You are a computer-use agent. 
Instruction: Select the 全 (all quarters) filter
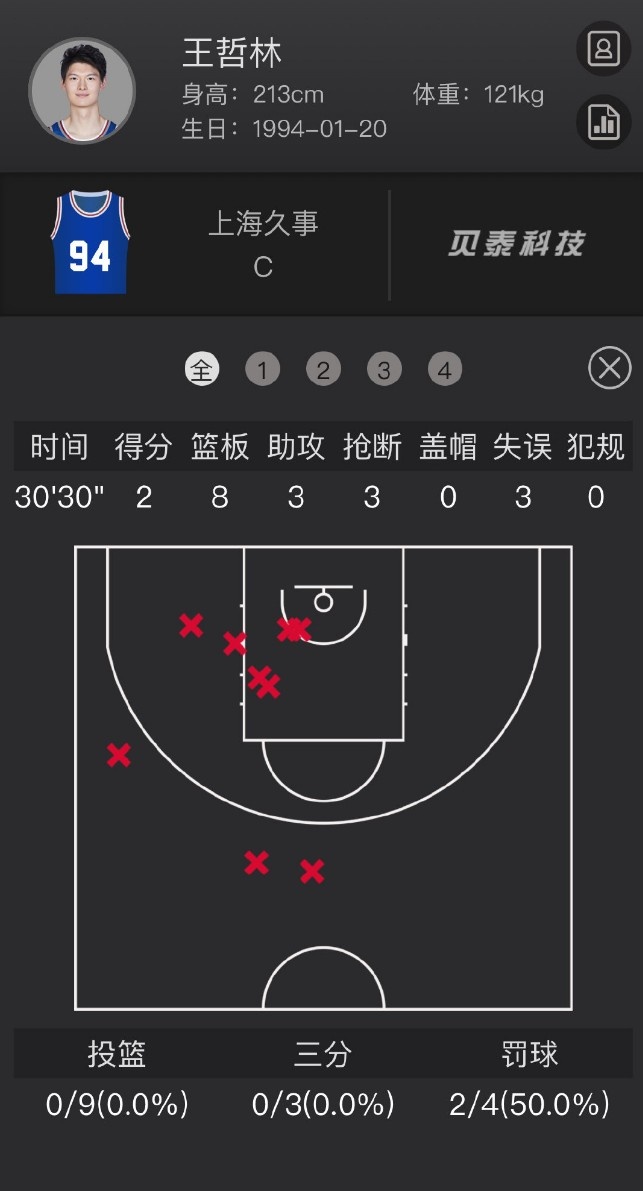[202, 370]
